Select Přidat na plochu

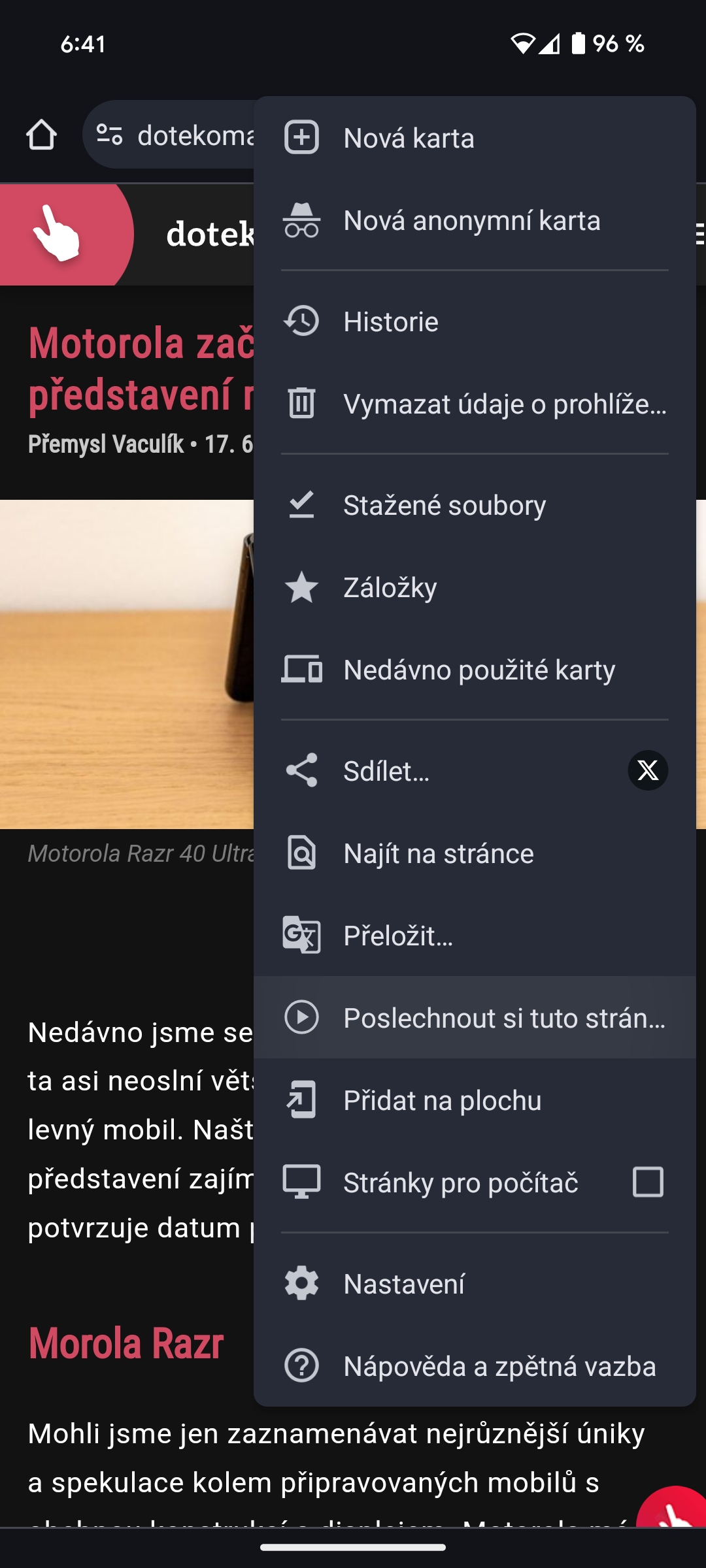tap(442, 1100)
